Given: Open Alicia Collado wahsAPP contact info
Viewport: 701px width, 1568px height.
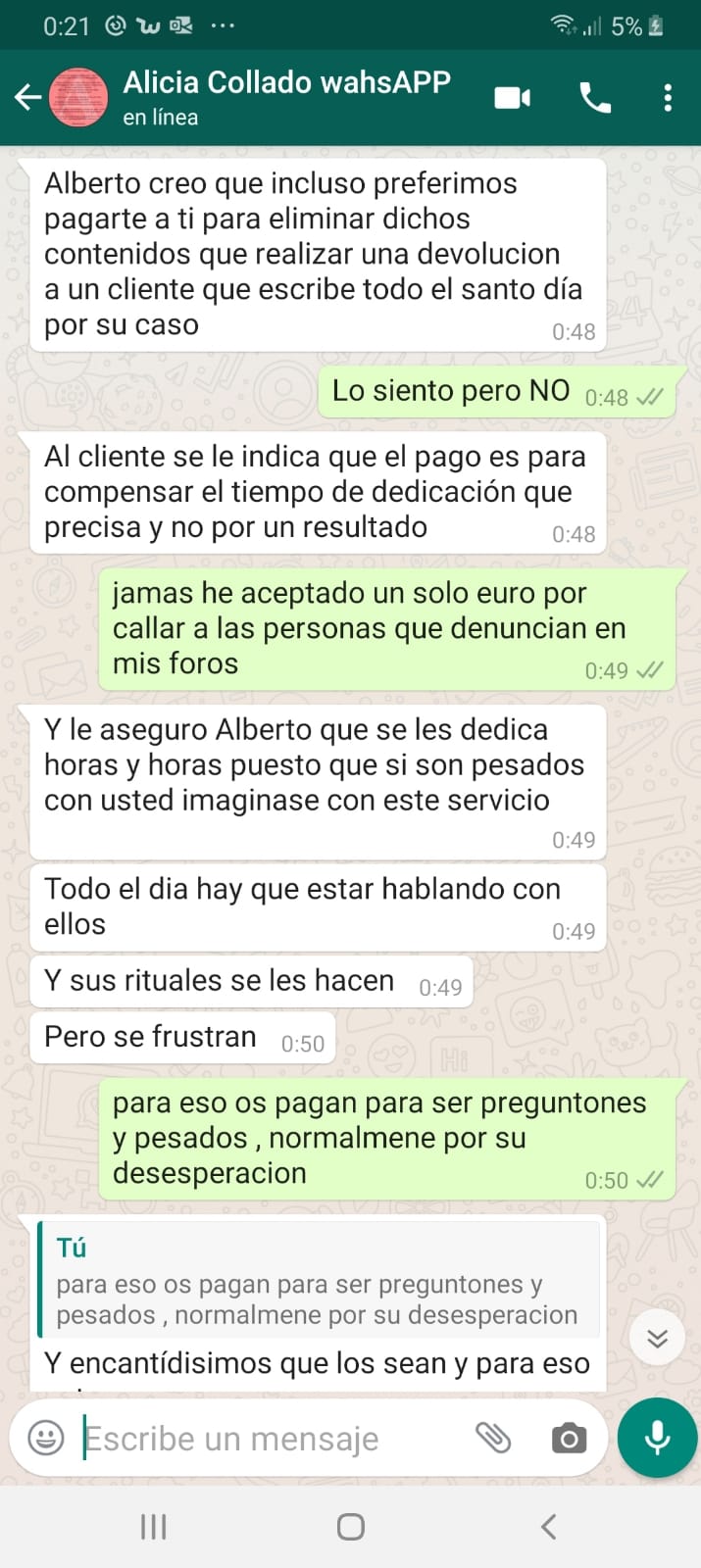Looking at the screenshot, I should point(286,97).
